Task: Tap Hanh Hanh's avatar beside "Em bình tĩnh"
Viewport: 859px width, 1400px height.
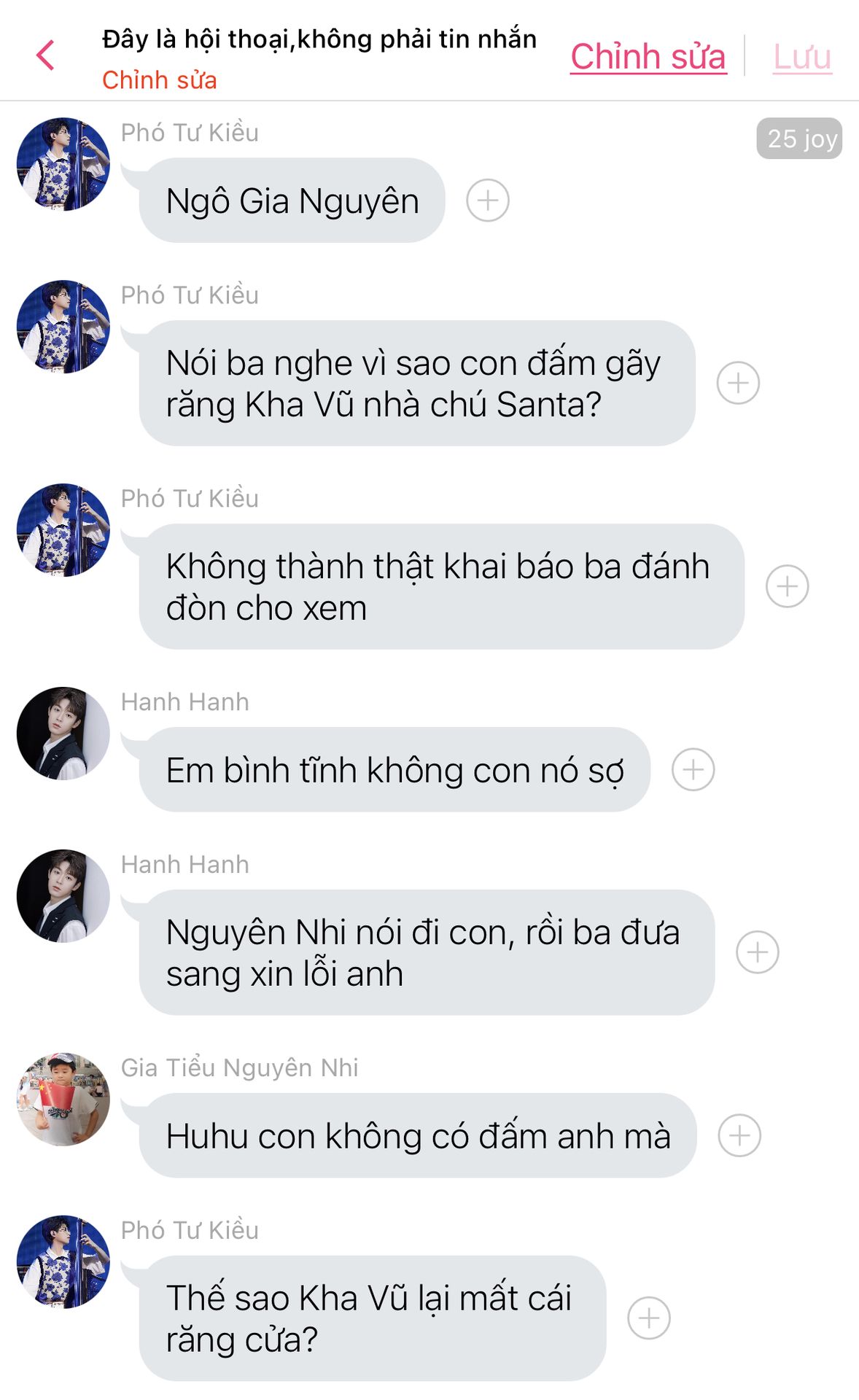Action: point(63,734)
